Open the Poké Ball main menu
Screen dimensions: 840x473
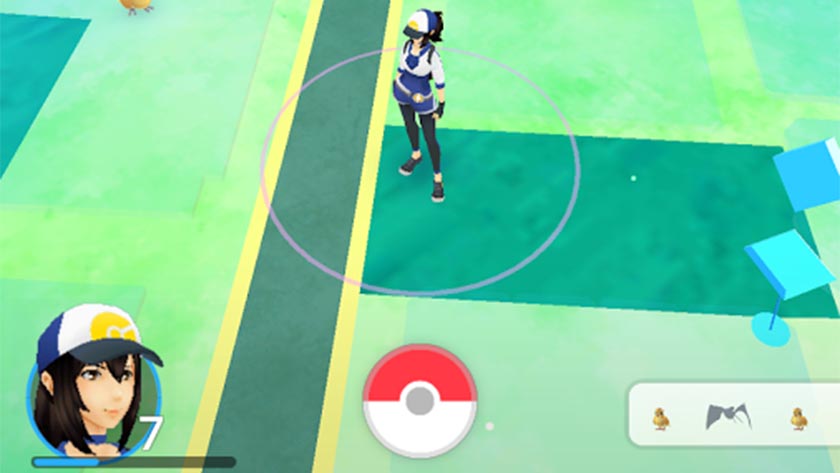click(420, 401)
